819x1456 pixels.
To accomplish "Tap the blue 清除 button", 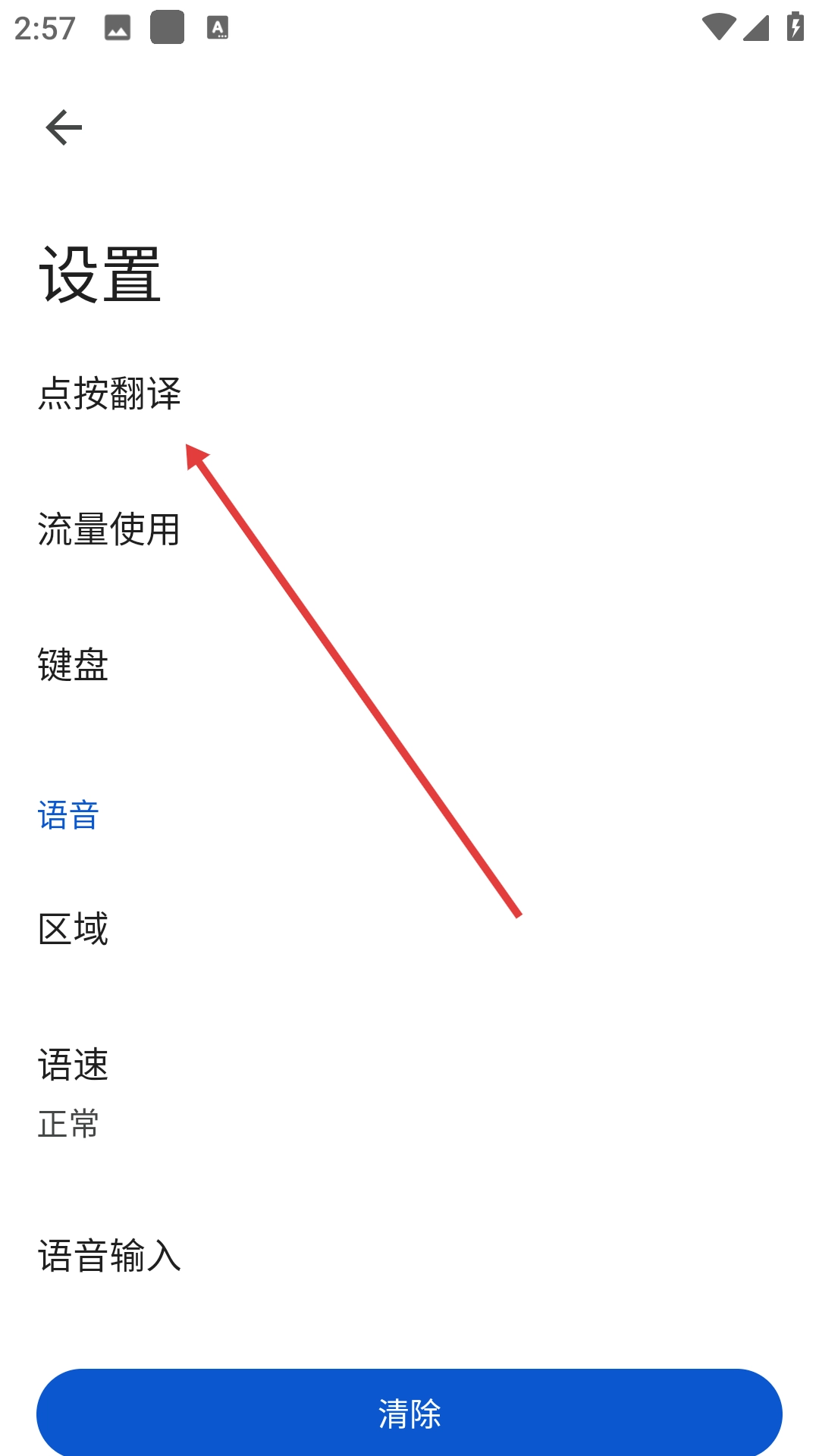I will [409, 1413].
